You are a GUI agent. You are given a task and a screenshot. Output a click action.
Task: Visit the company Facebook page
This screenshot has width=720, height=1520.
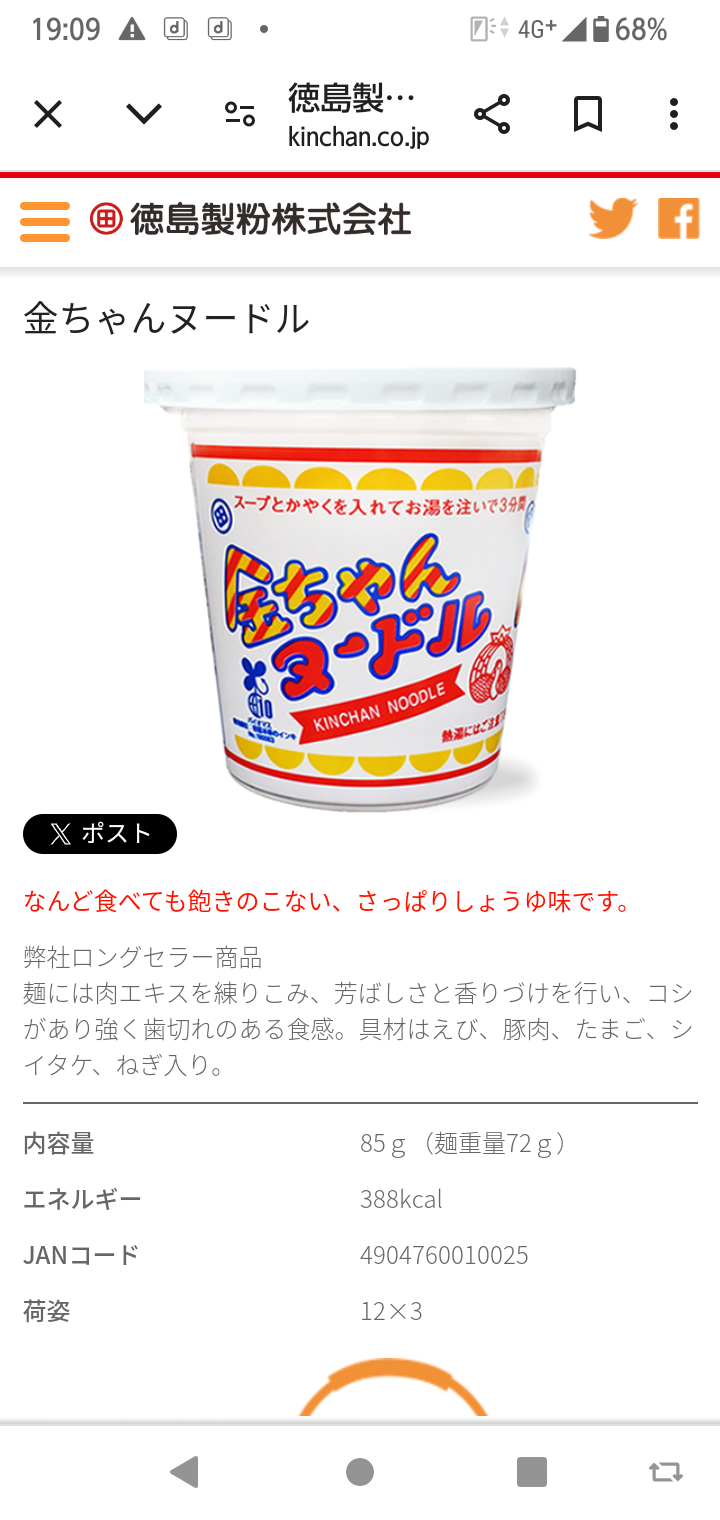pos(678,219)
